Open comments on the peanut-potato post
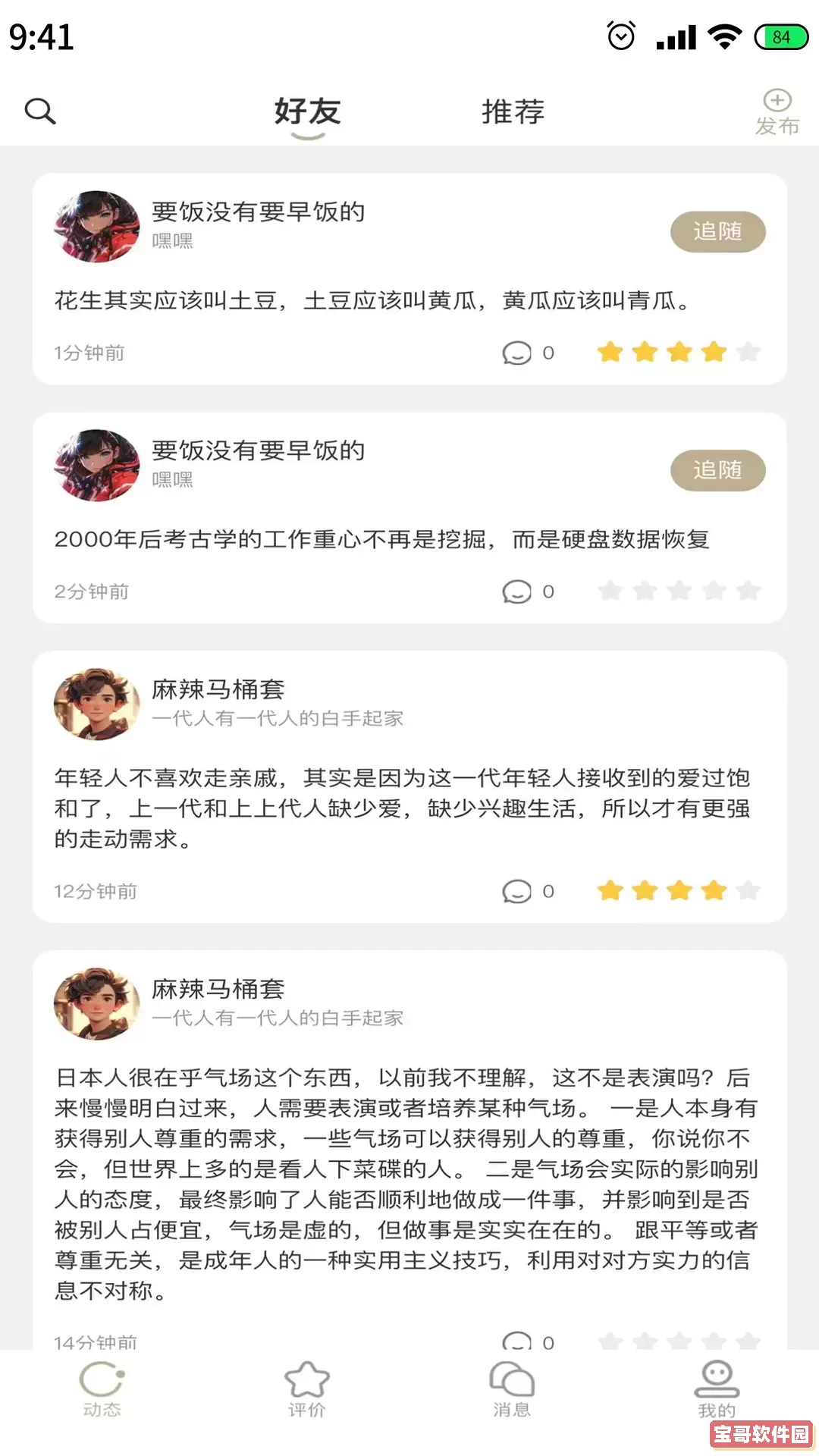Image resolution: width=819 pixels, height=1456 pixels. click(x=518, y=353)
